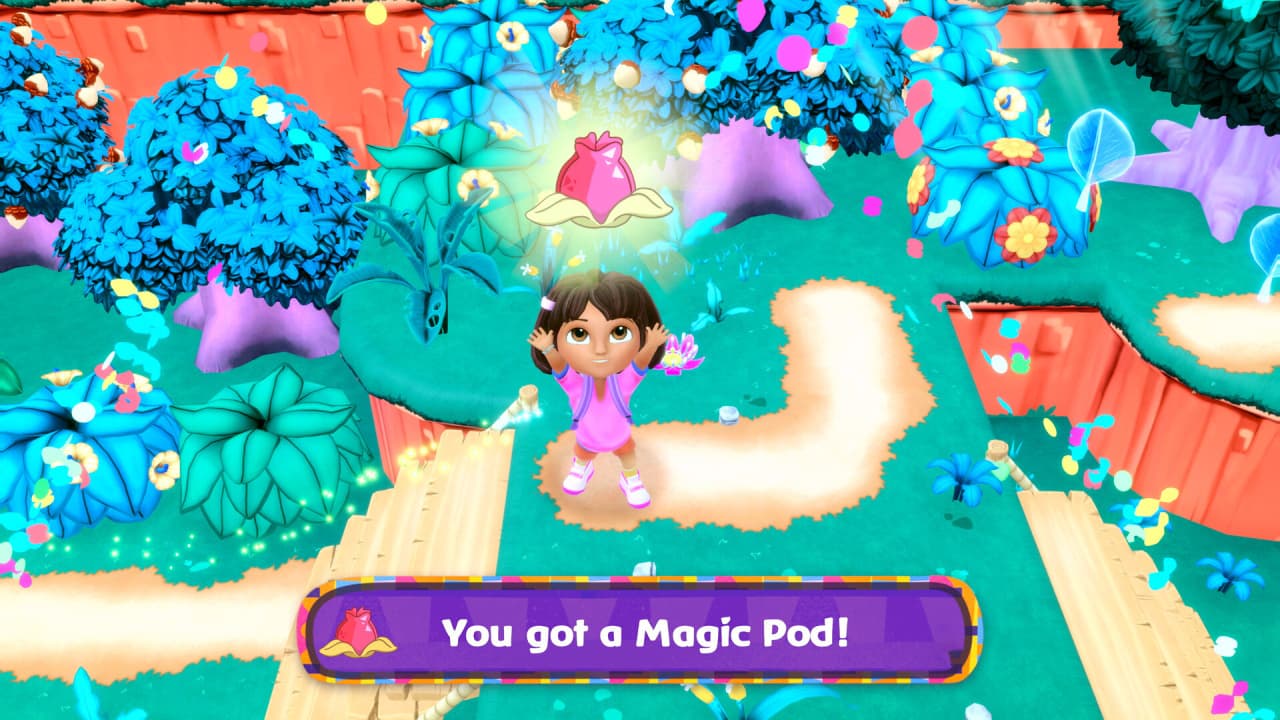Dismiss the "You got a Magic Pod!" banner

coord(640,632)
